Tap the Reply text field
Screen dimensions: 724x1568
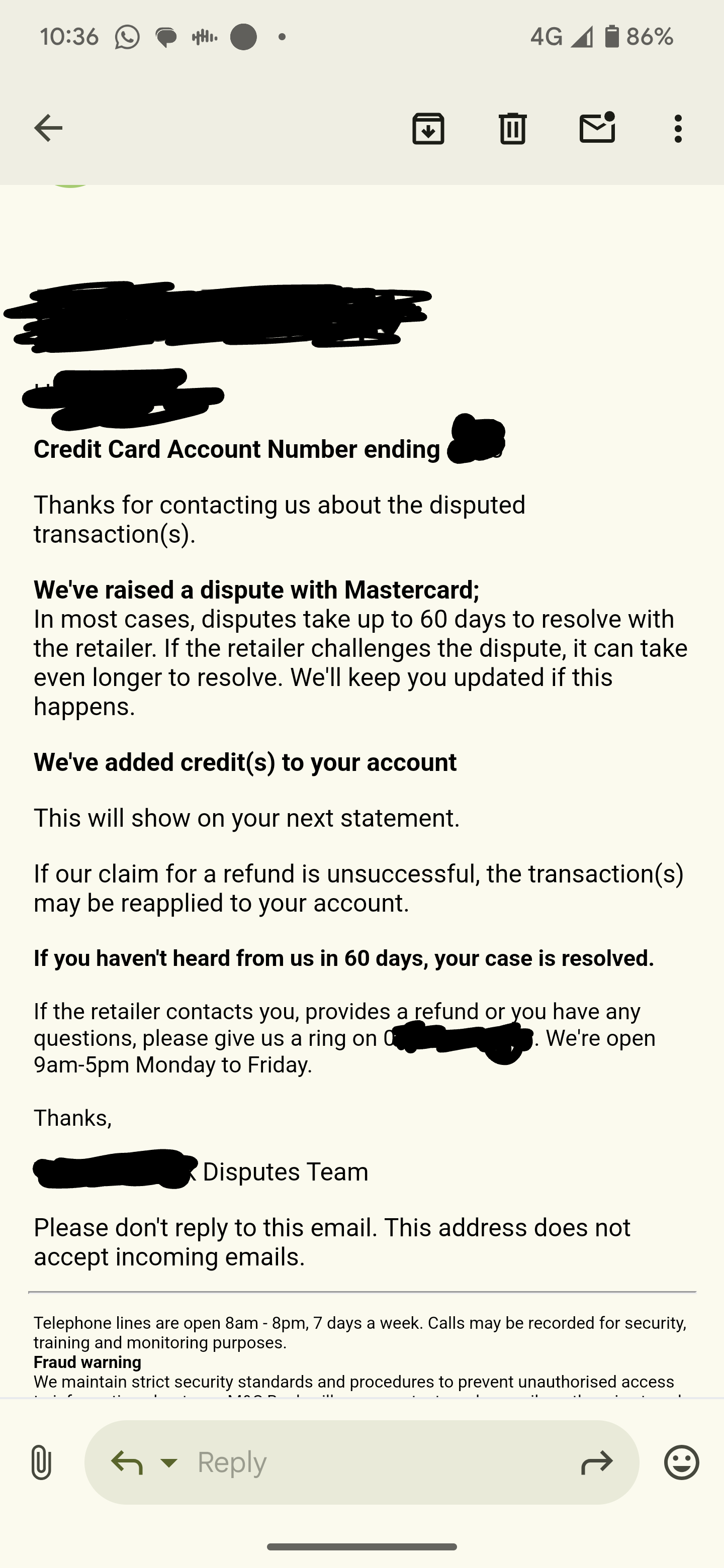[x=366, y=1462]
